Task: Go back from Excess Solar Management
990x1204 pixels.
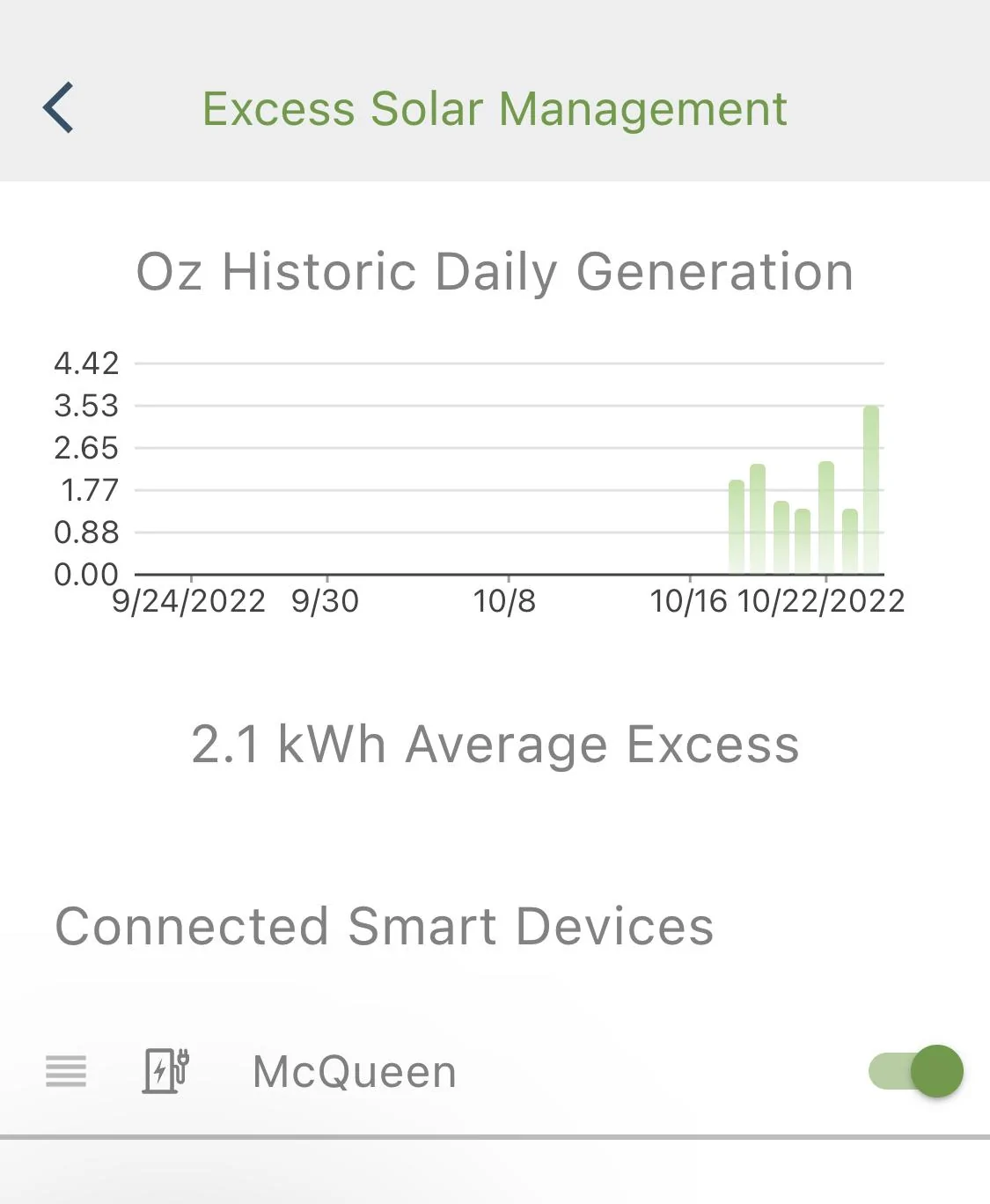Action: tap(58, 108)
